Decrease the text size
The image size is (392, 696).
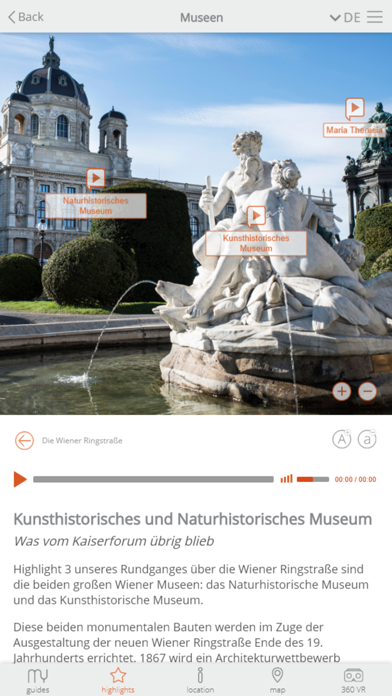[x=367, y=439]
